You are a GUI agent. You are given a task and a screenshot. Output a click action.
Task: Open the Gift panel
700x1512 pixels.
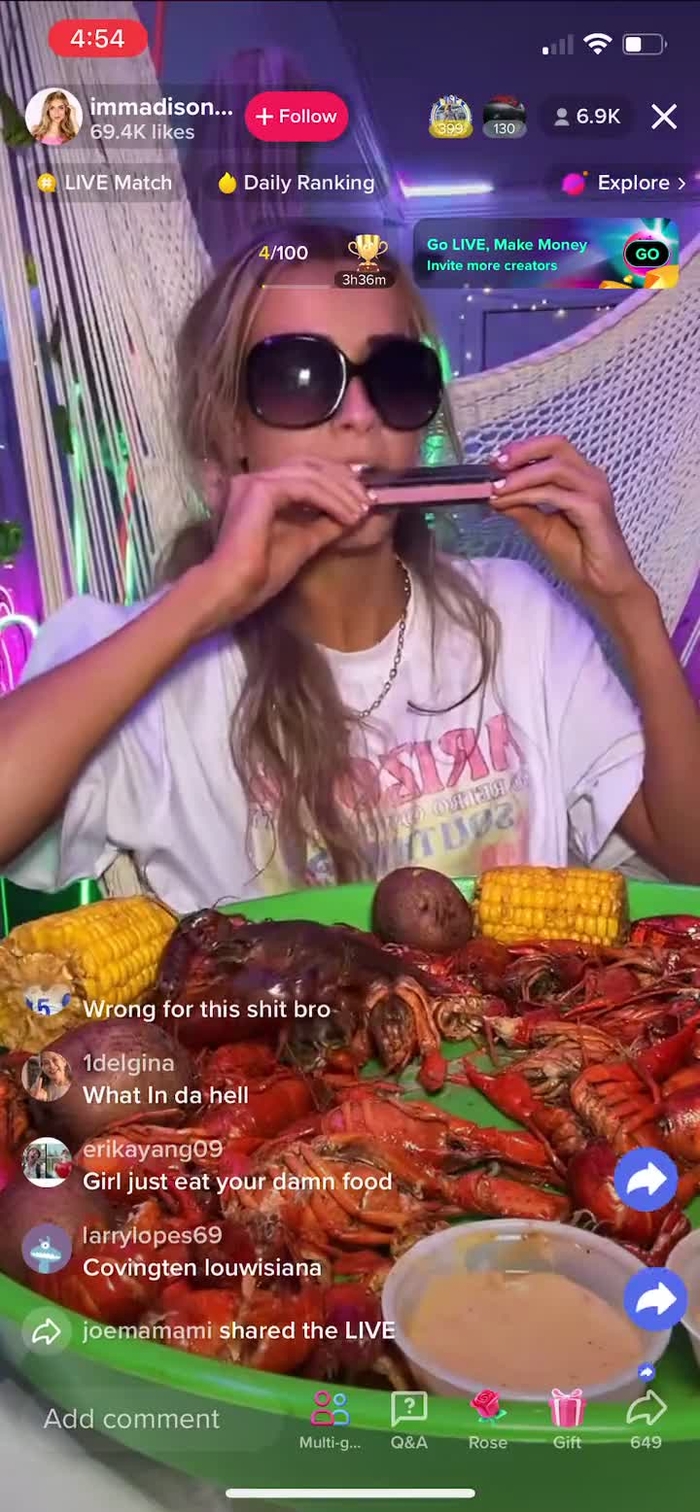pos(567,1418)
